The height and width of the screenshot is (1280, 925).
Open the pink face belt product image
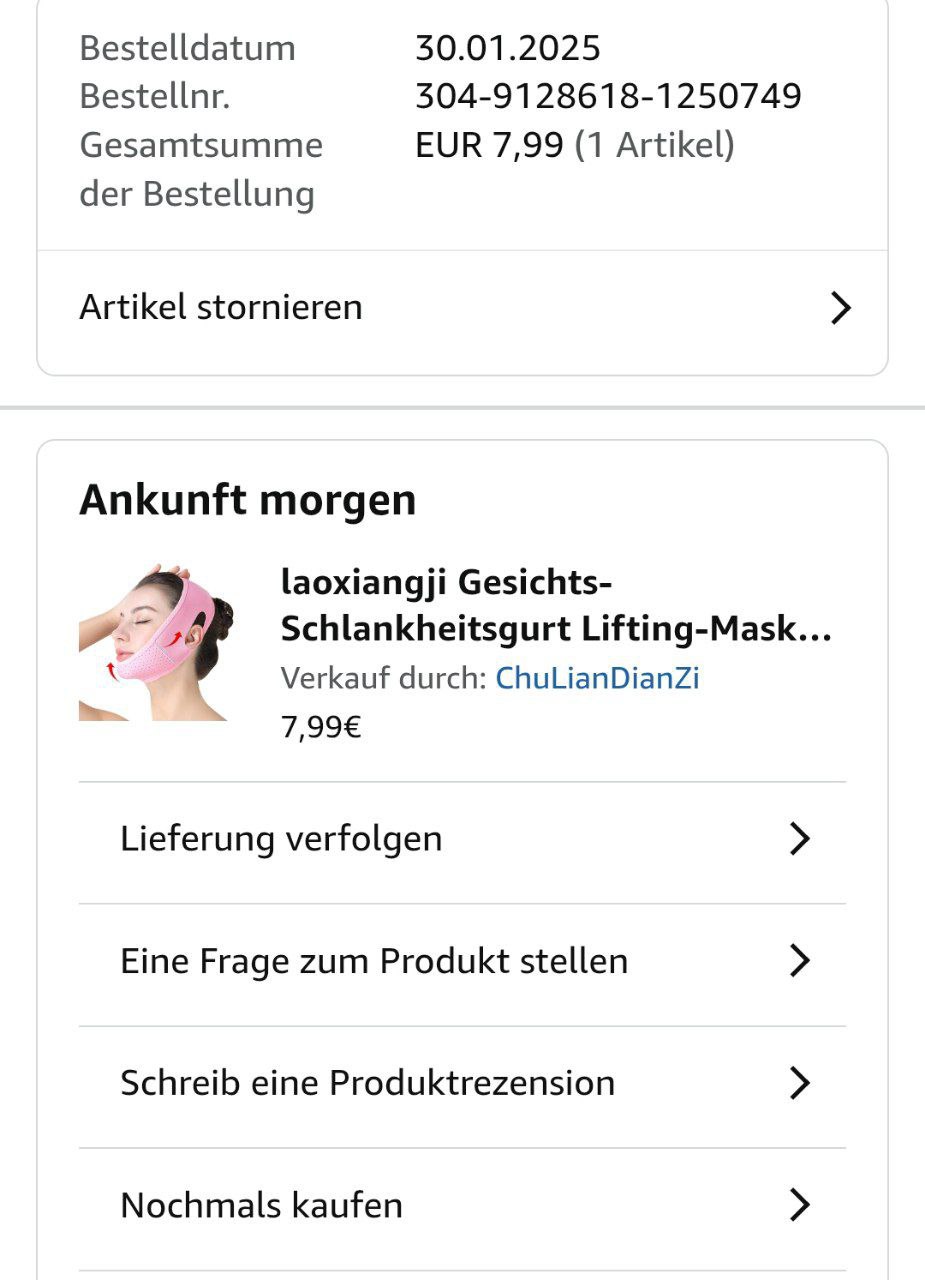pos(156,642)
